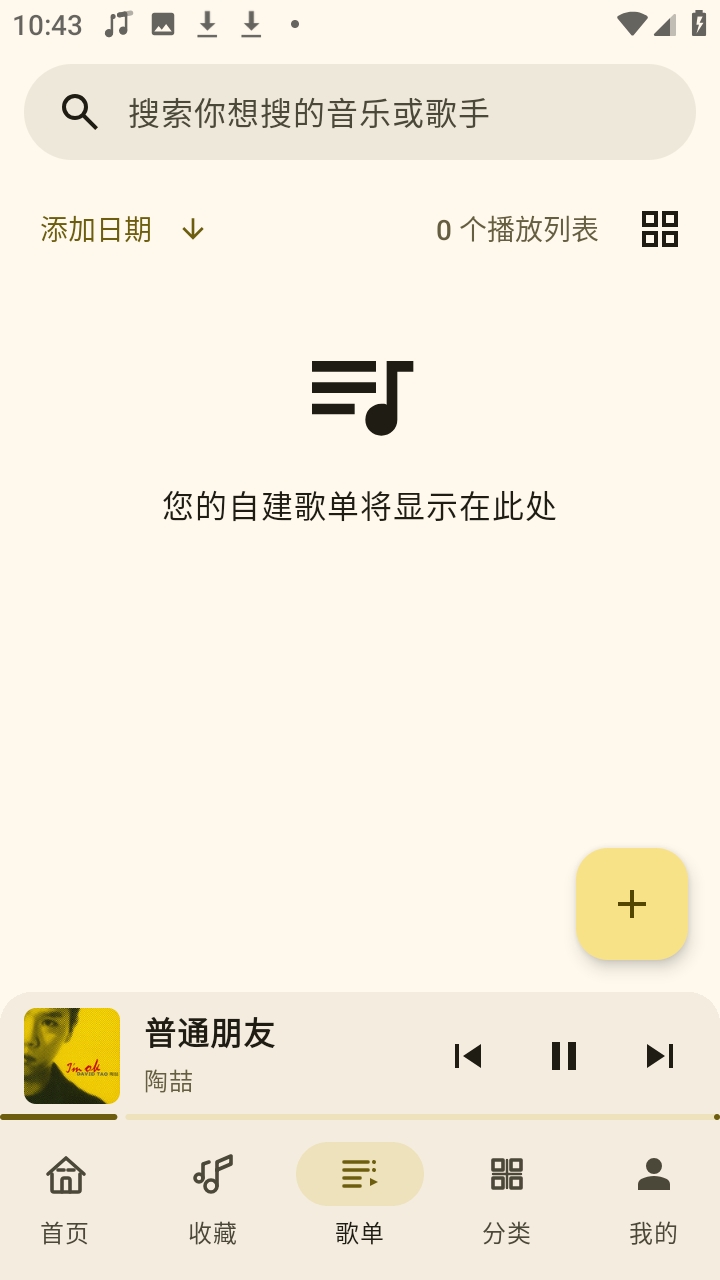Reverse sort direction with the arrow icon
The width and height of the screenshot is (720, 1280).
pyautogui.click(x=193, y=230)
